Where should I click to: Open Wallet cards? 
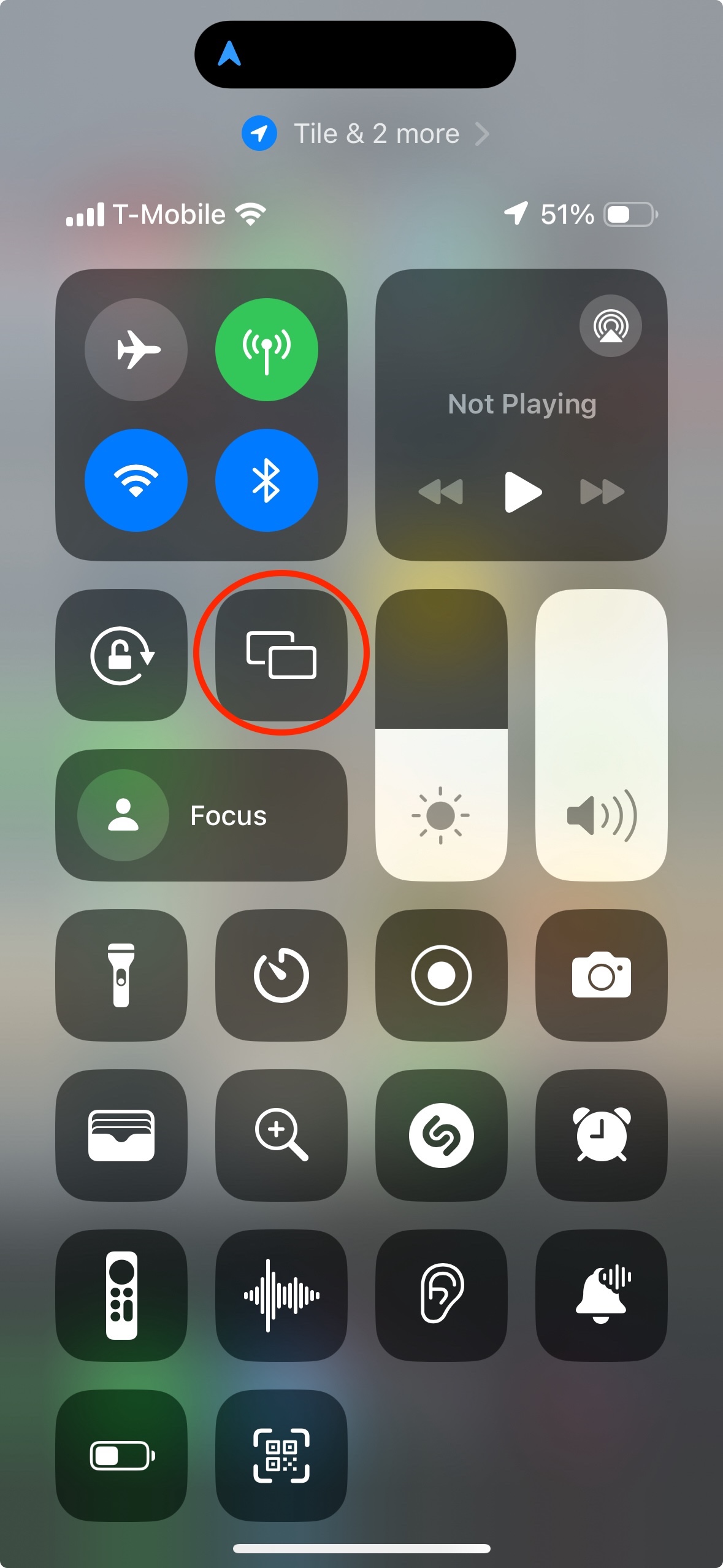click(121, 1135)
